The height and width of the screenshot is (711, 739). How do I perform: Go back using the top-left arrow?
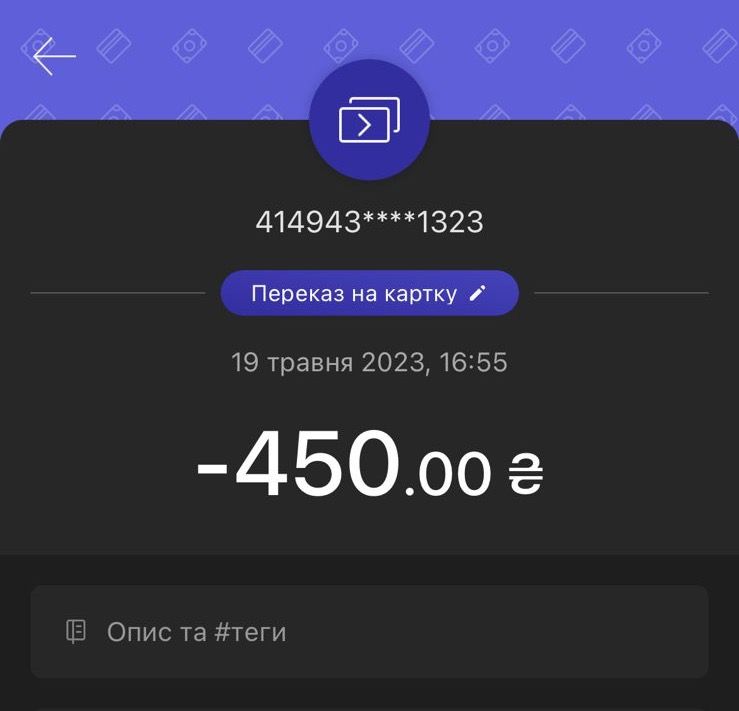point(54,58)
